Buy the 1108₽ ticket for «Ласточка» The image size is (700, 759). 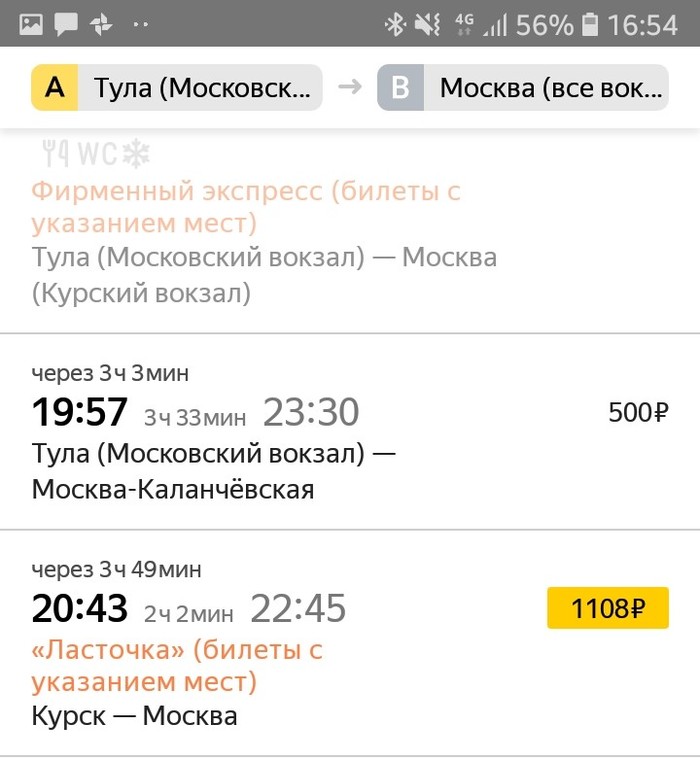click(x=607, y=608)
